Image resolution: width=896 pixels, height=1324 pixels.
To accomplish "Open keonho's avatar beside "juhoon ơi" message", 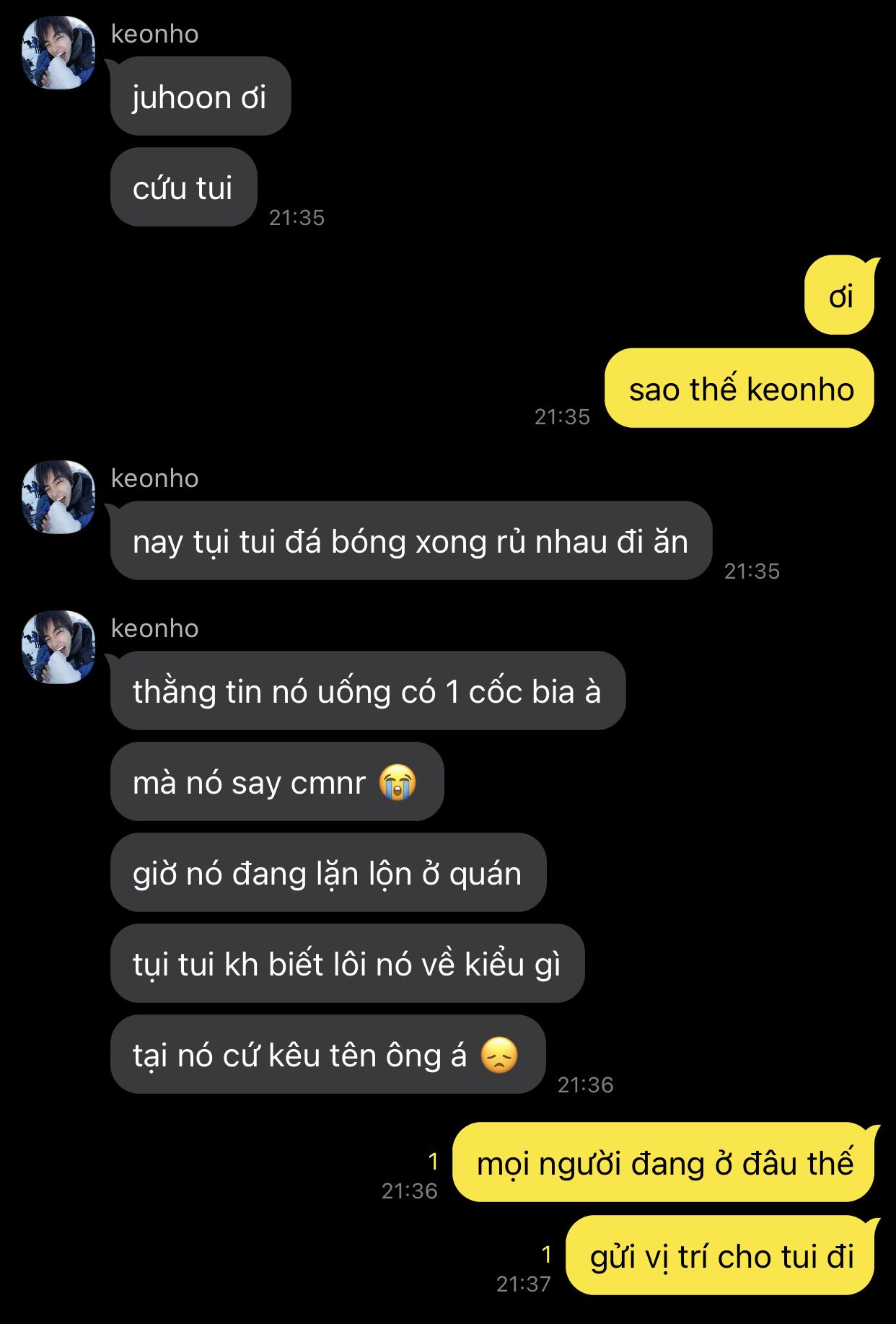I will [58, 53].
